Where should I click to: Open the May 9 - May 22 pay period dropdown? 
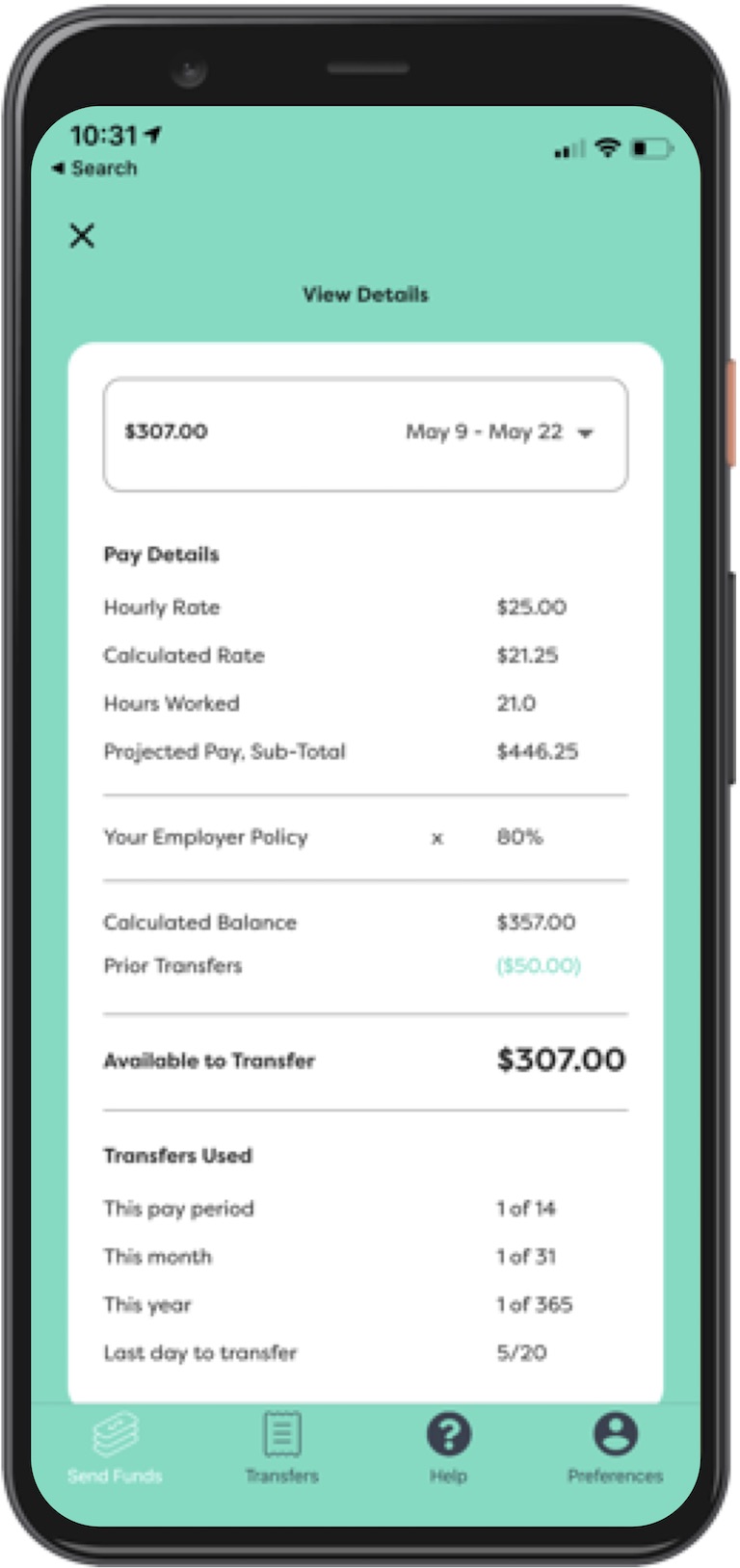(x=499, y=432)
